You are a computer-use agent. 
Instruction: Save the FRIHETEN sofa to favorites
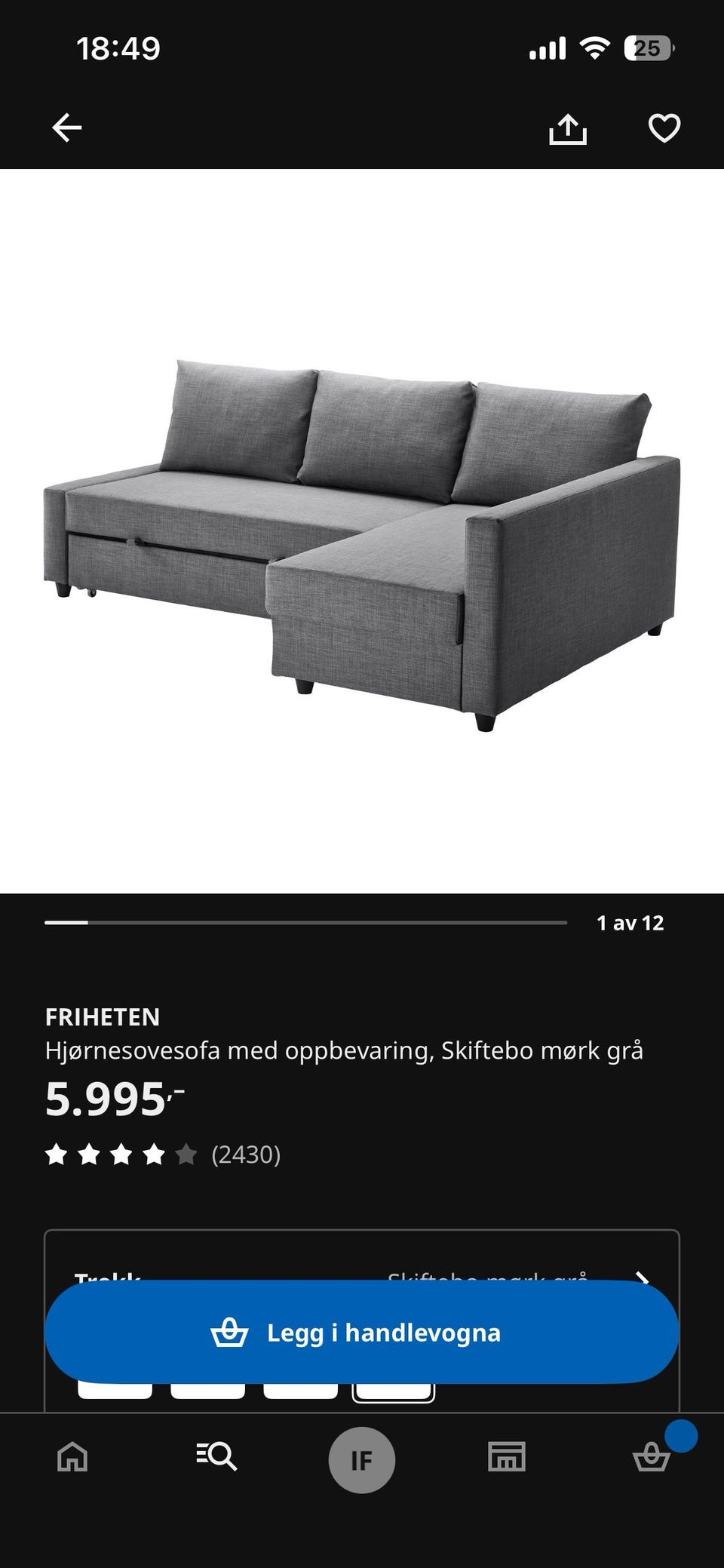pyautogui.click(x=663, y=129)
